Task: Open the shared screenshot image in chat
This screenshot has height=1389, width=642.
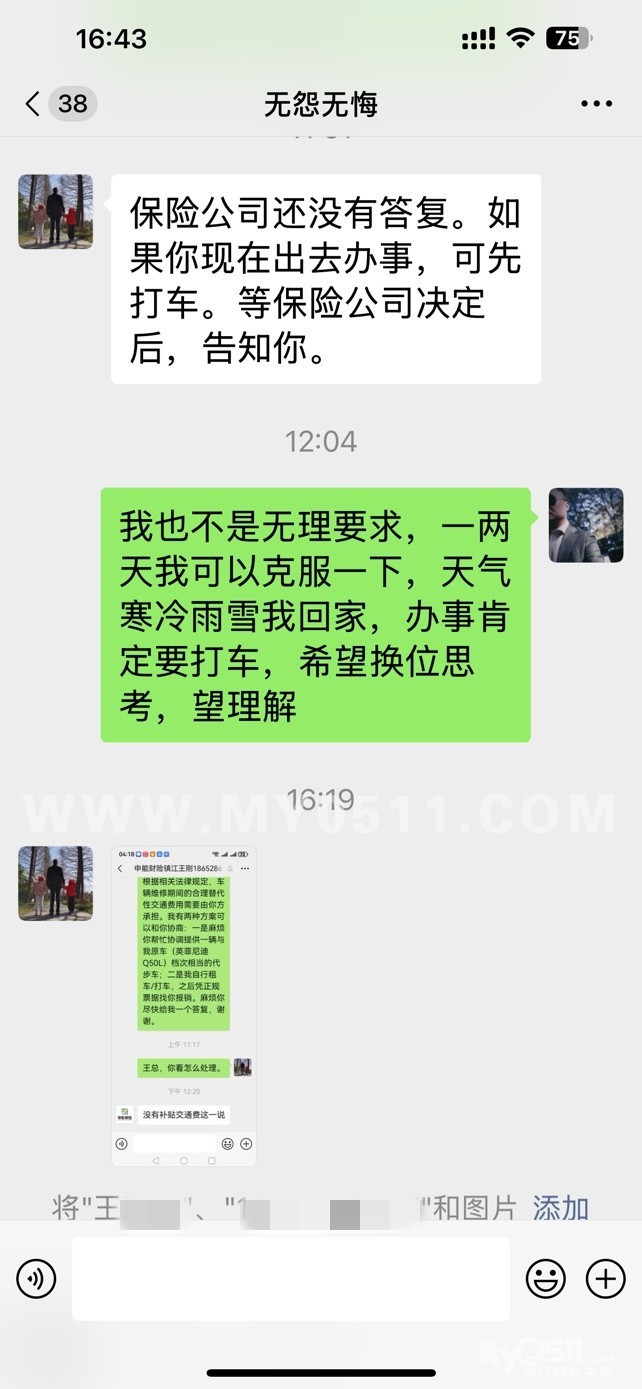Action: [x=183, y=1006]
